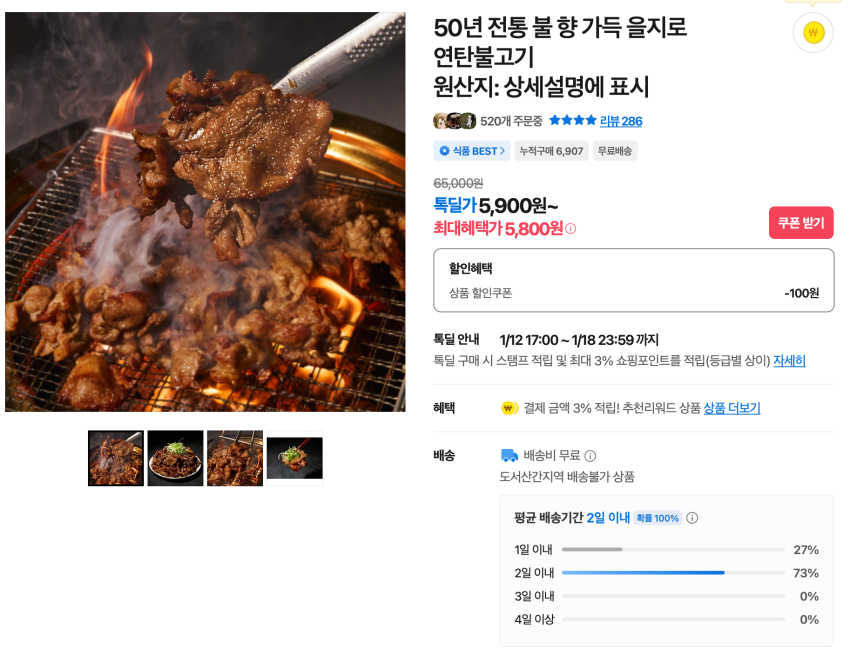
Task: Select the fourth dark-background thumbnail
Action: [294, 458]
